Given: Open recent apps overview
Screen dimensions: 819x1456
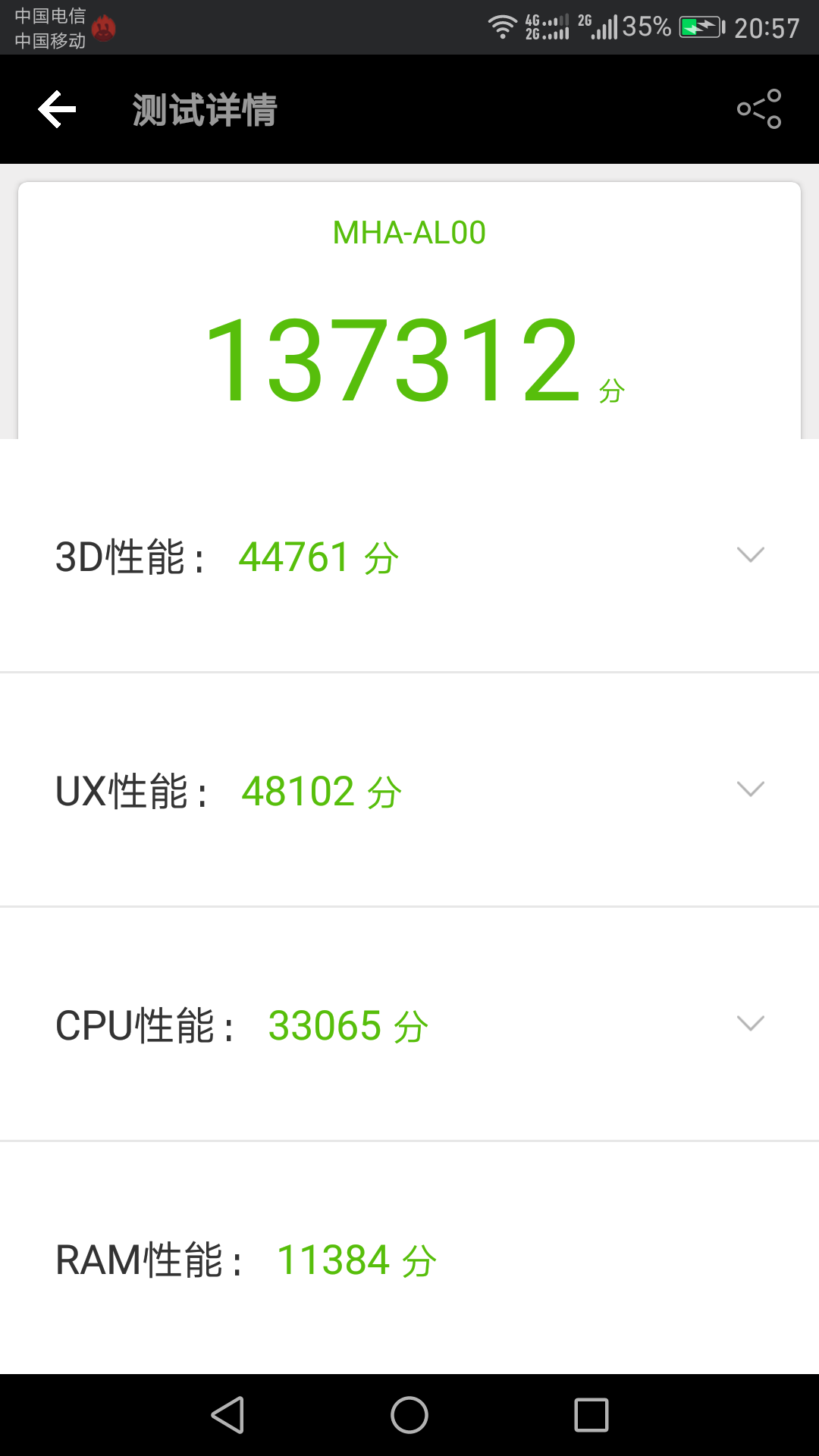Looking at the screenshot, I should pyautogui.click(x=591, y=1415).
